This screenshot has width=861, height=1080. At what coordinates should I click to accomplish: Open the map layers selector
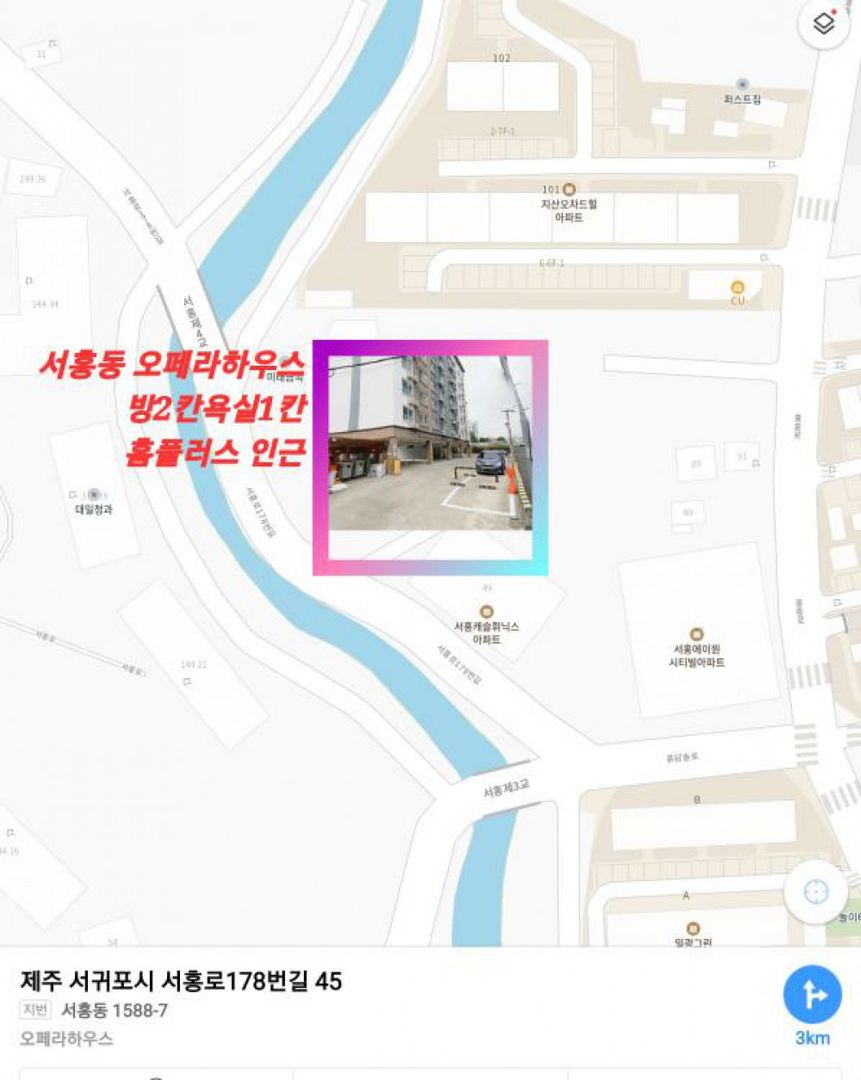(823, 24)
